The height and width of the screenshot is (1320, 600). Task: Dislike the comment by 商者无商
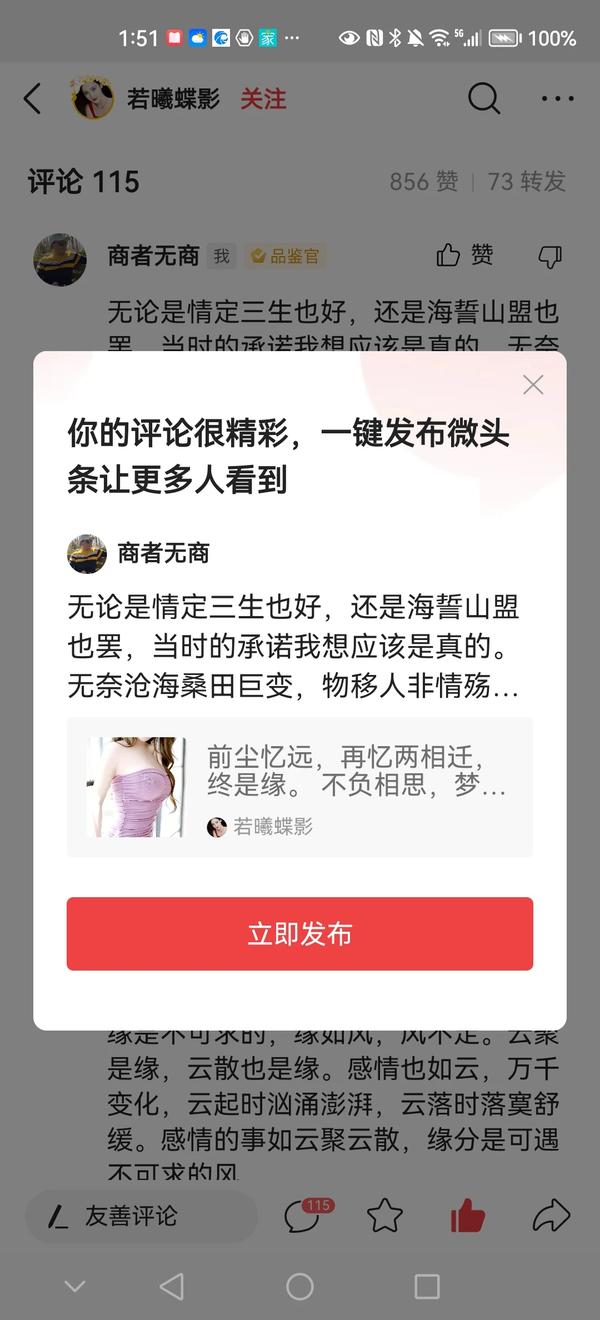pyautogui.click(x=550, y=257)
